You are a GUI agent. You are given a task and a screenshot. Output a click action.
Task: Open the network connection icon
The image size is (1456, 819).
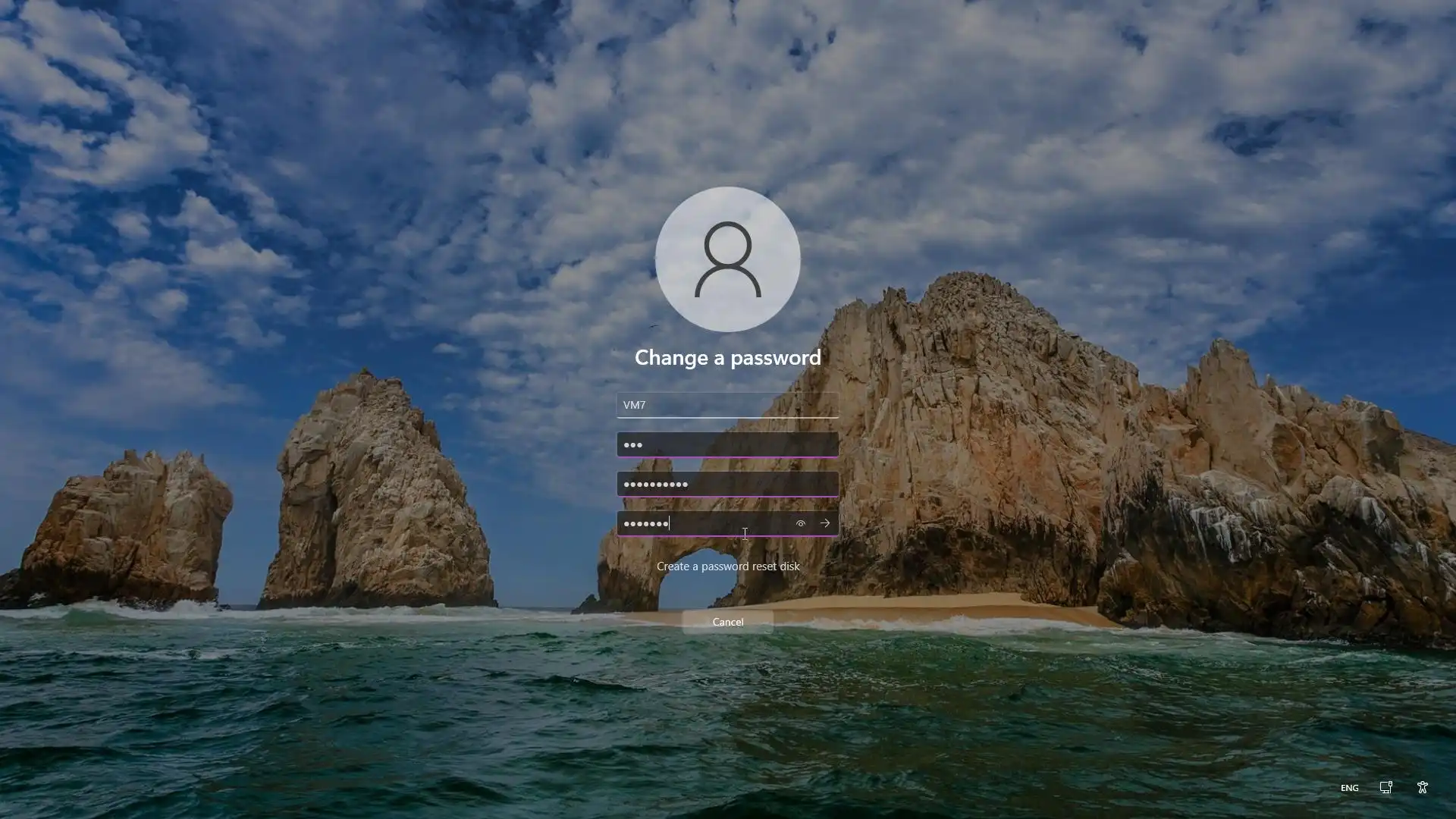(x=1385, y=788)
